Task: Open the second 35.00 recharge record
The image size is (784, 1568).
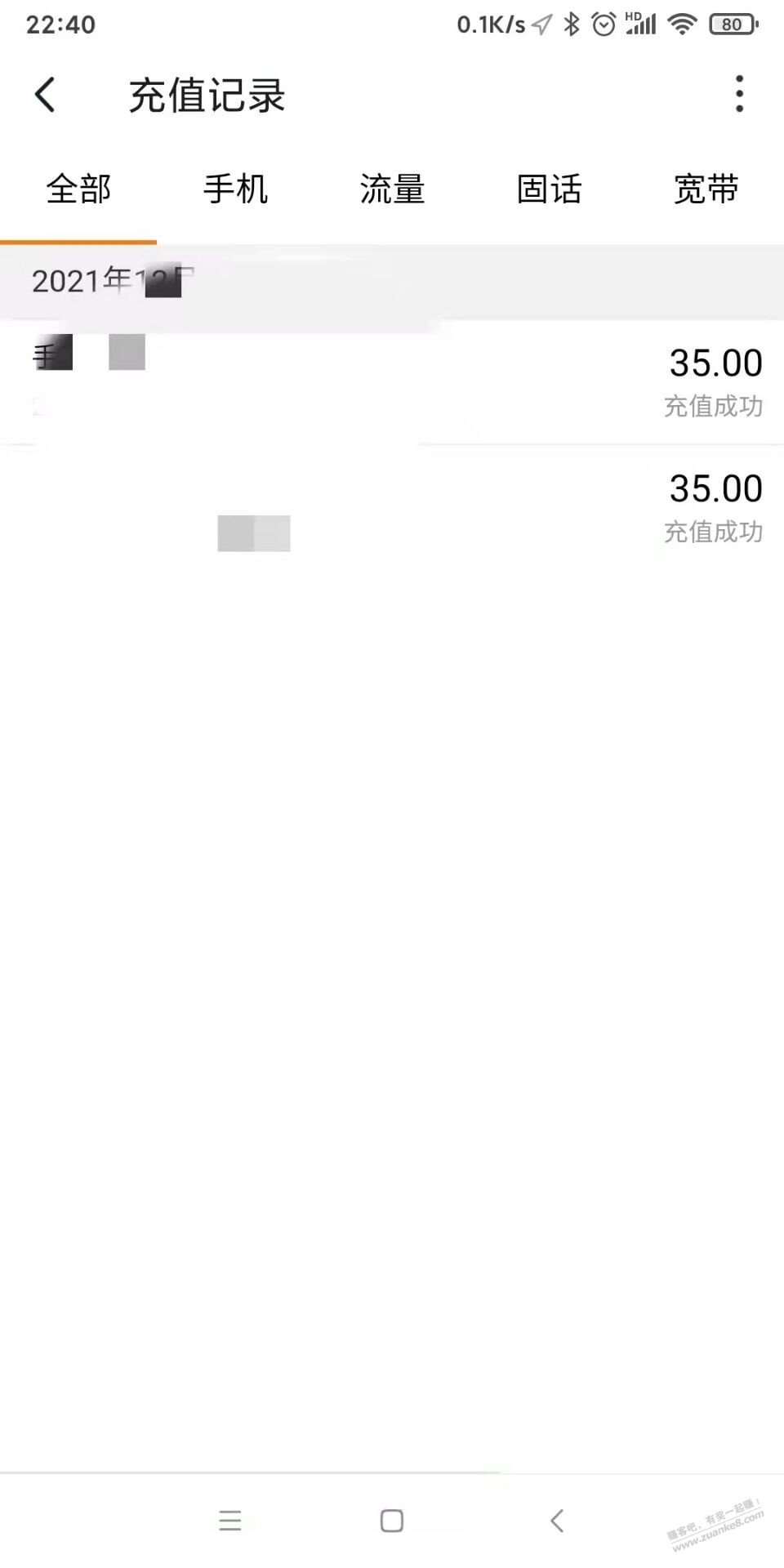Action: (x=392, y=508)
